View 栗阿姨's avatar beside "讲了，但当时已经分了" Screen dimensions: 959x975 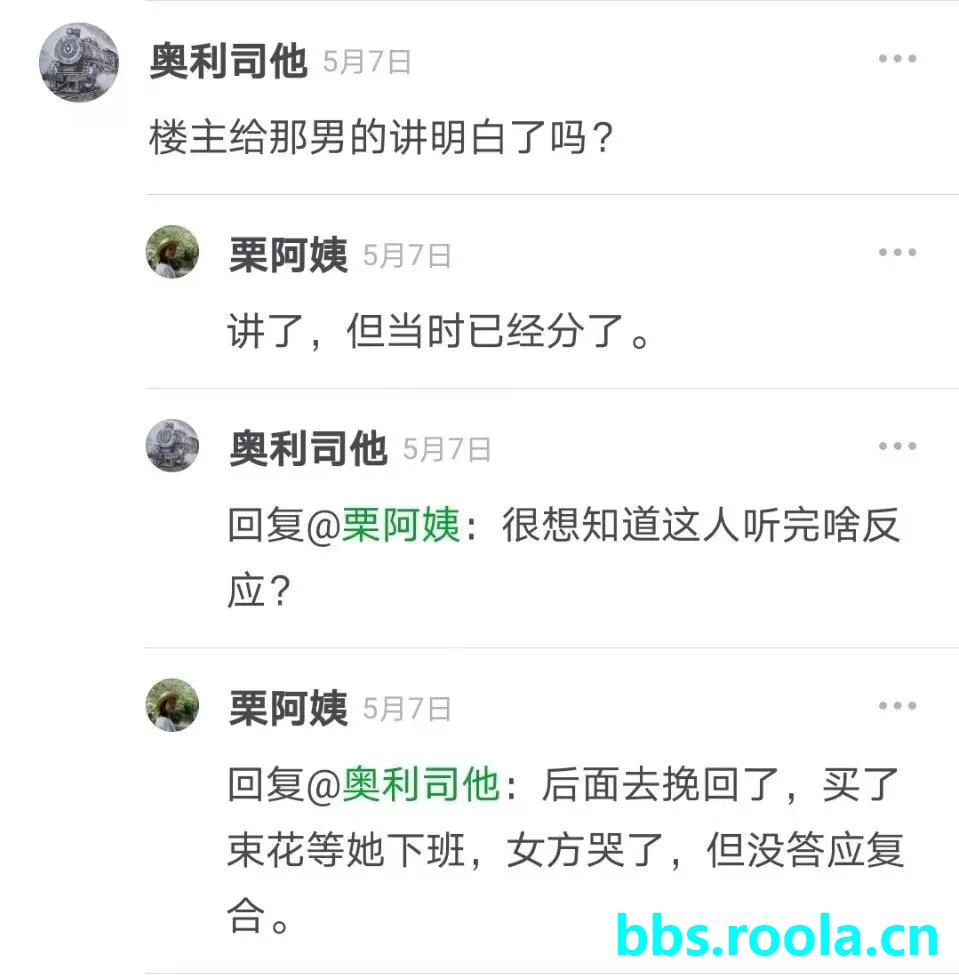pyautogui.click(x=173, y=252)
